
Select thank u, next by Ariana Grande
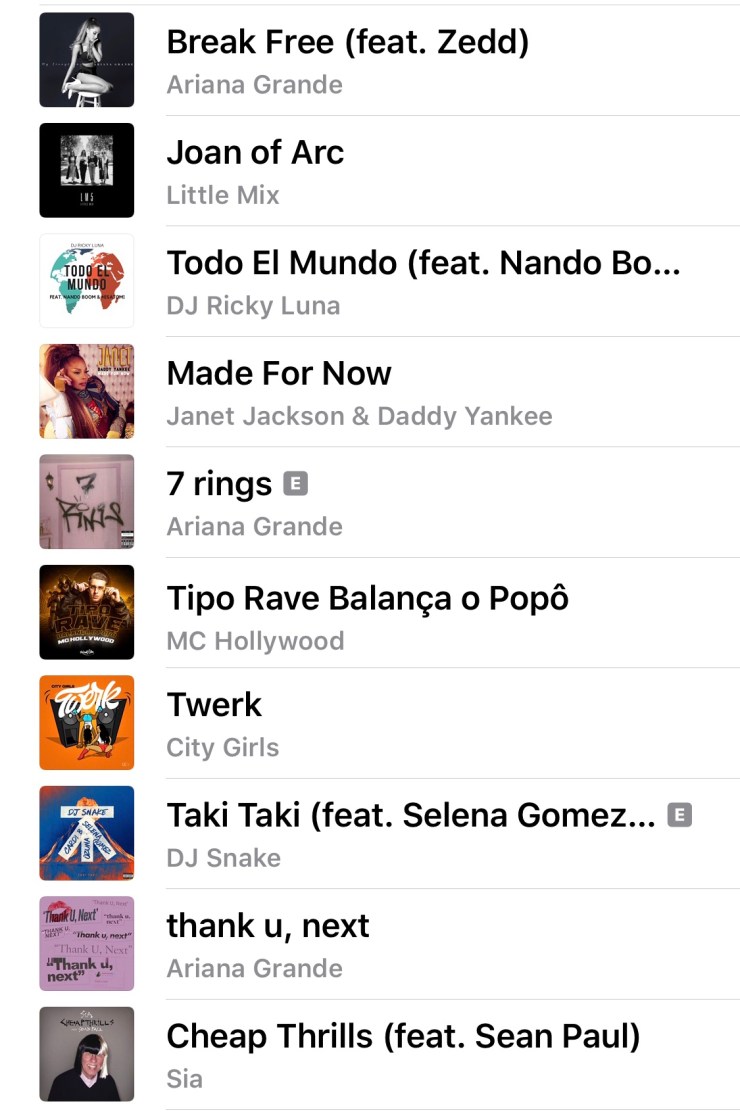click(268, 926)
